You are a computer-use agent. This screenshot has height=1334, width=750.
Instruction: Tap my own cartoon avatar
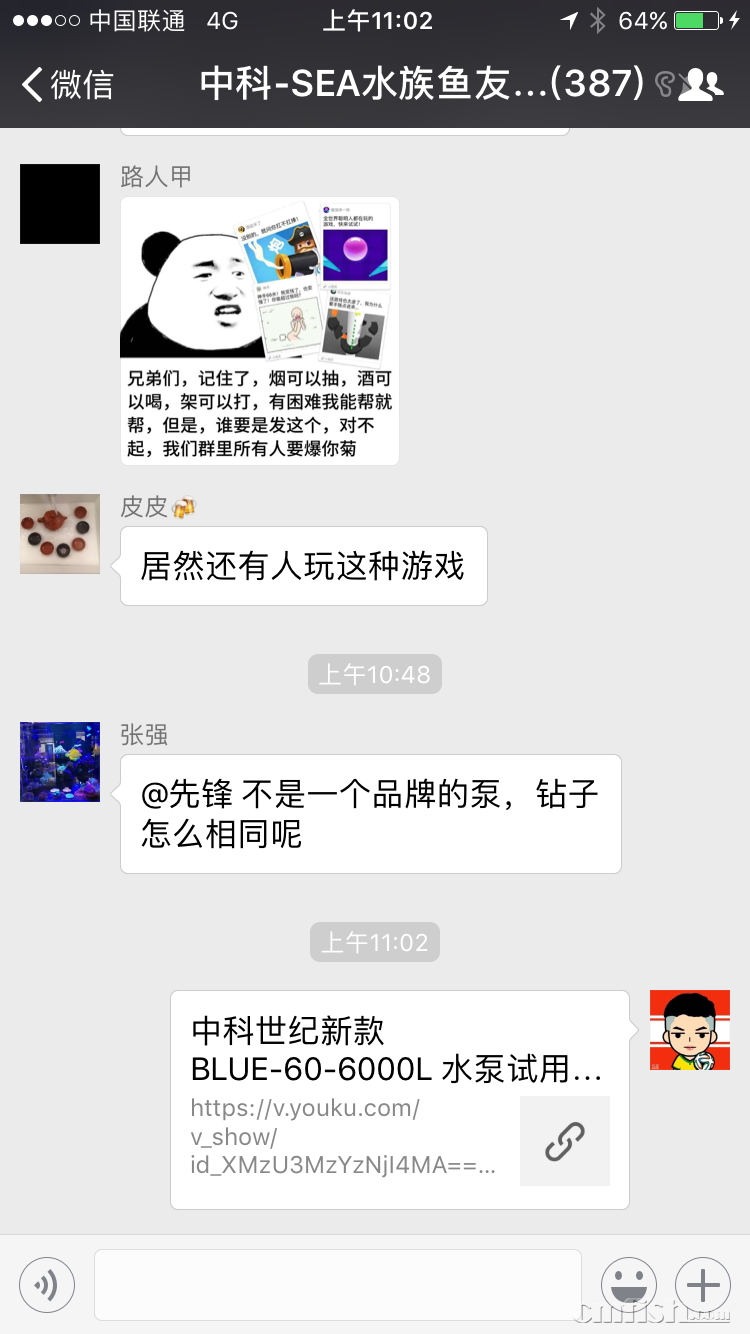coord(689,1030)
